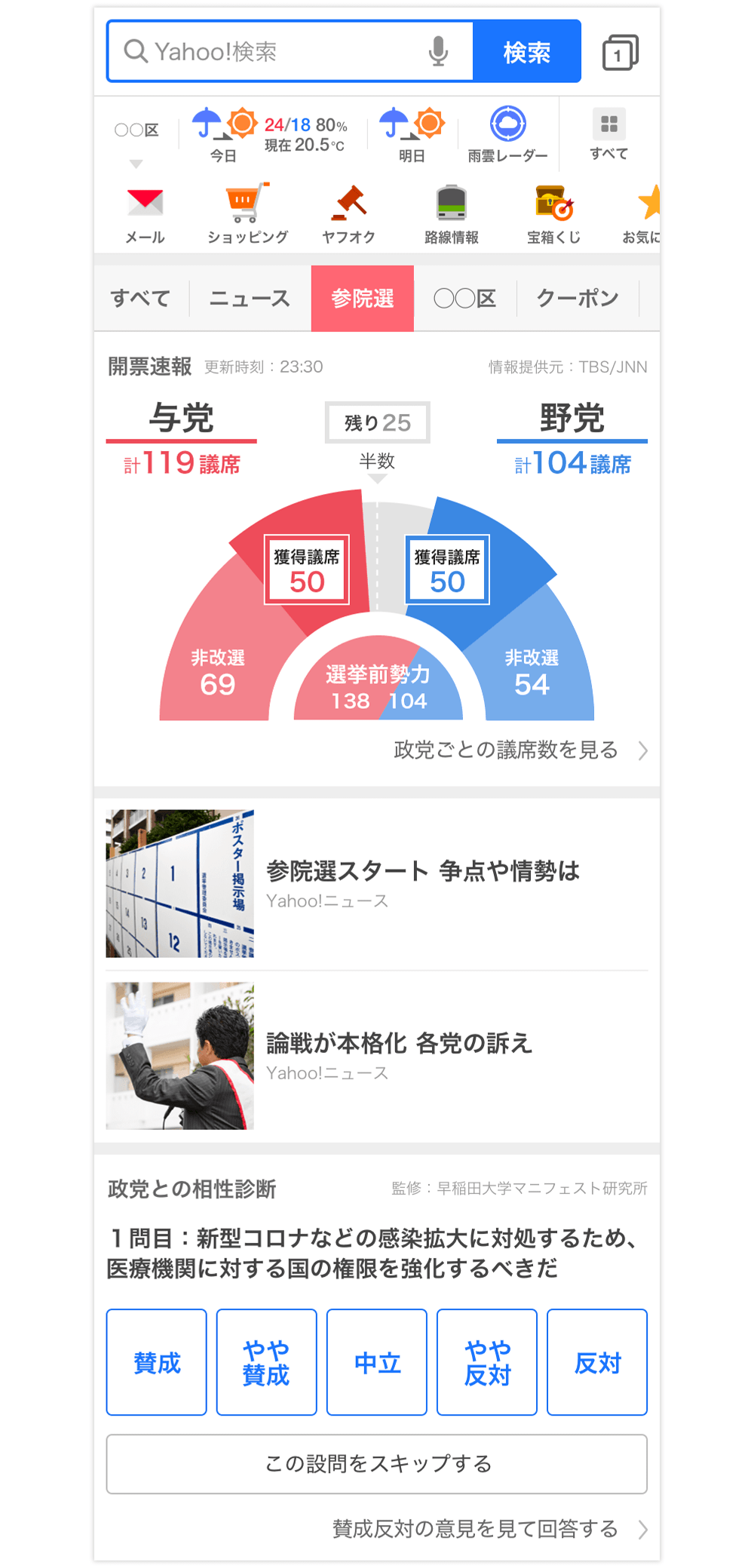
Task: Switch to the クーポン tab
Action: [x=577, y=299]
